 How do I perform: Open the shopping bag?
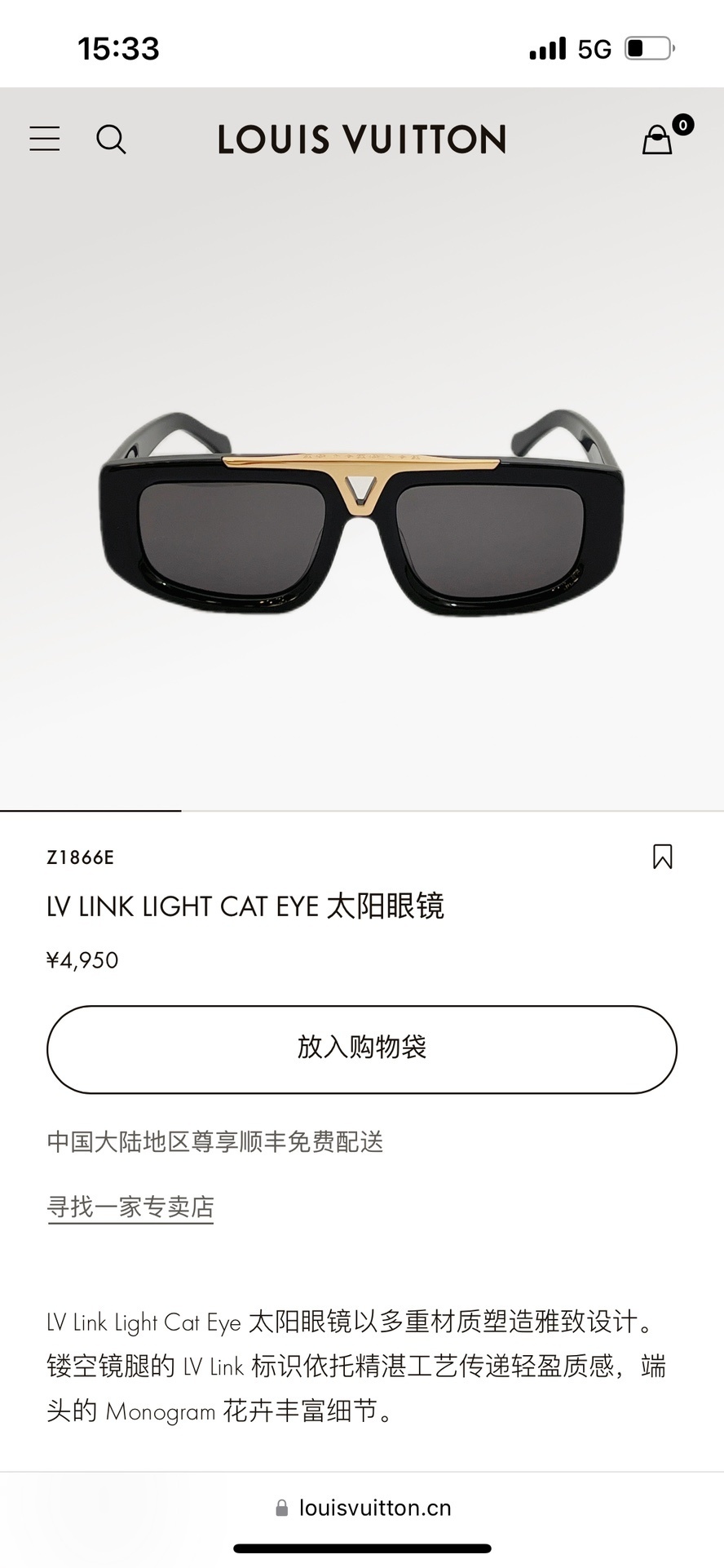click(x=658, y=140)
